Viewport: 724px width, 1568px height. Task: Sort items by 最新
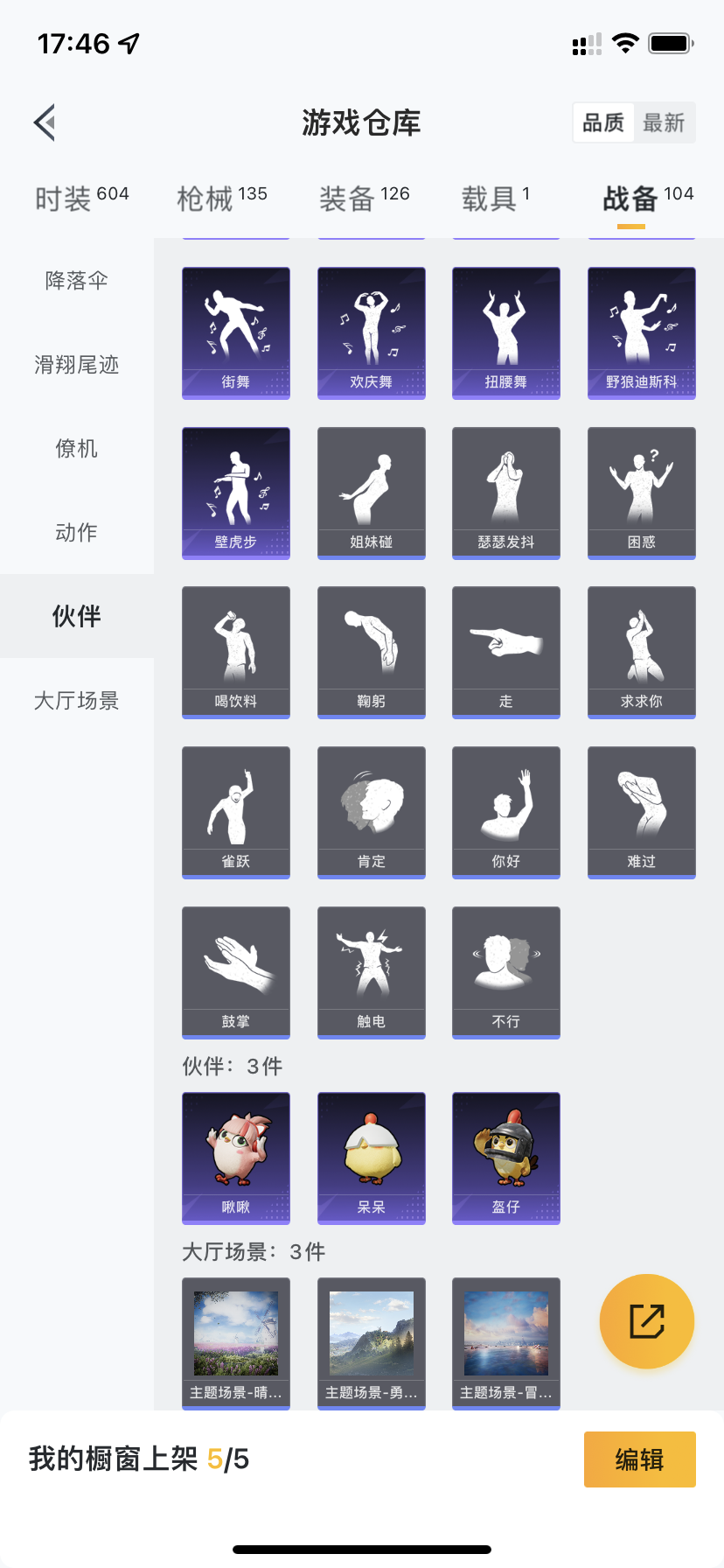(664, 122)
